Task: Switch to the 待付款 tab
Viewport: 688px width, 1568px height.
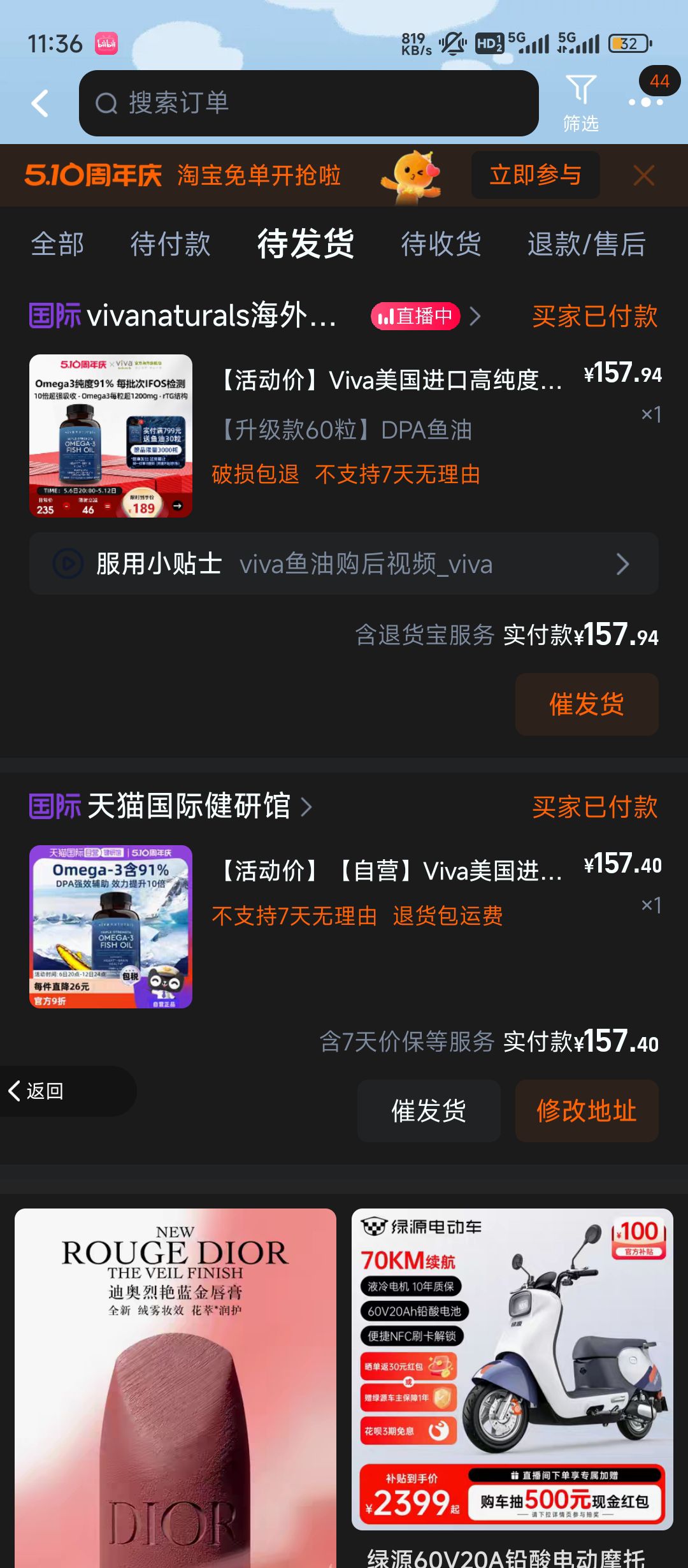Action: click(x=170, y=243)
